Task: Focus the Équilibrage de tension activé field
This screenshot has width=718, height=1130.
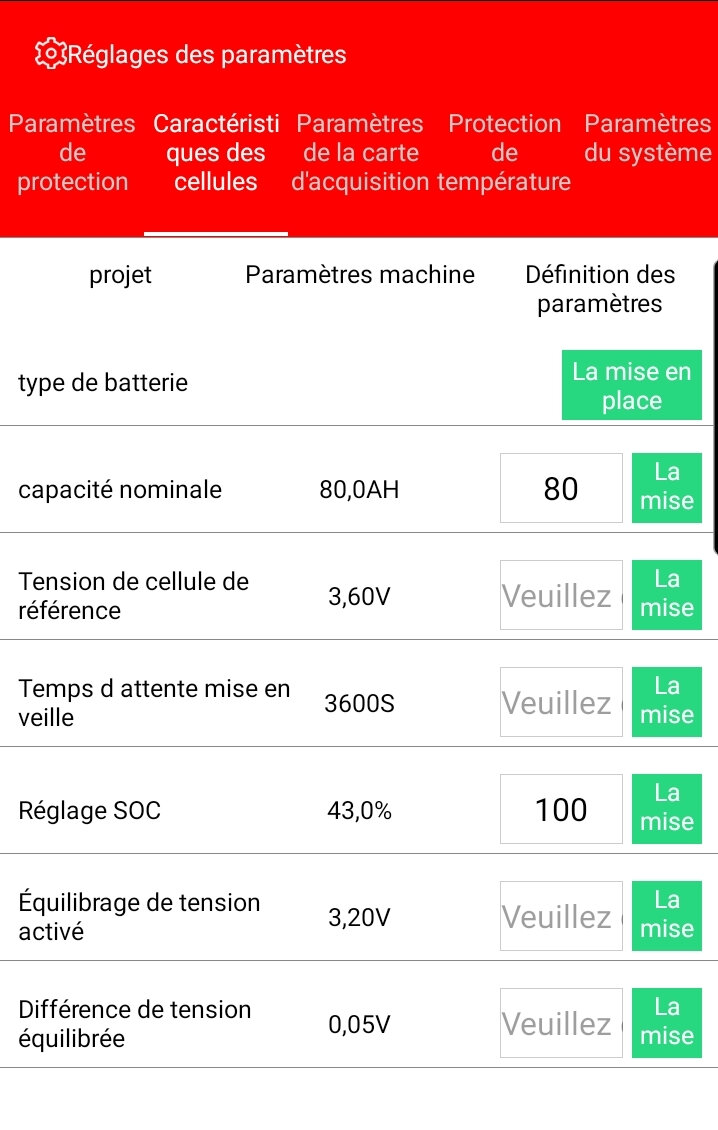Action: (561, 917)
